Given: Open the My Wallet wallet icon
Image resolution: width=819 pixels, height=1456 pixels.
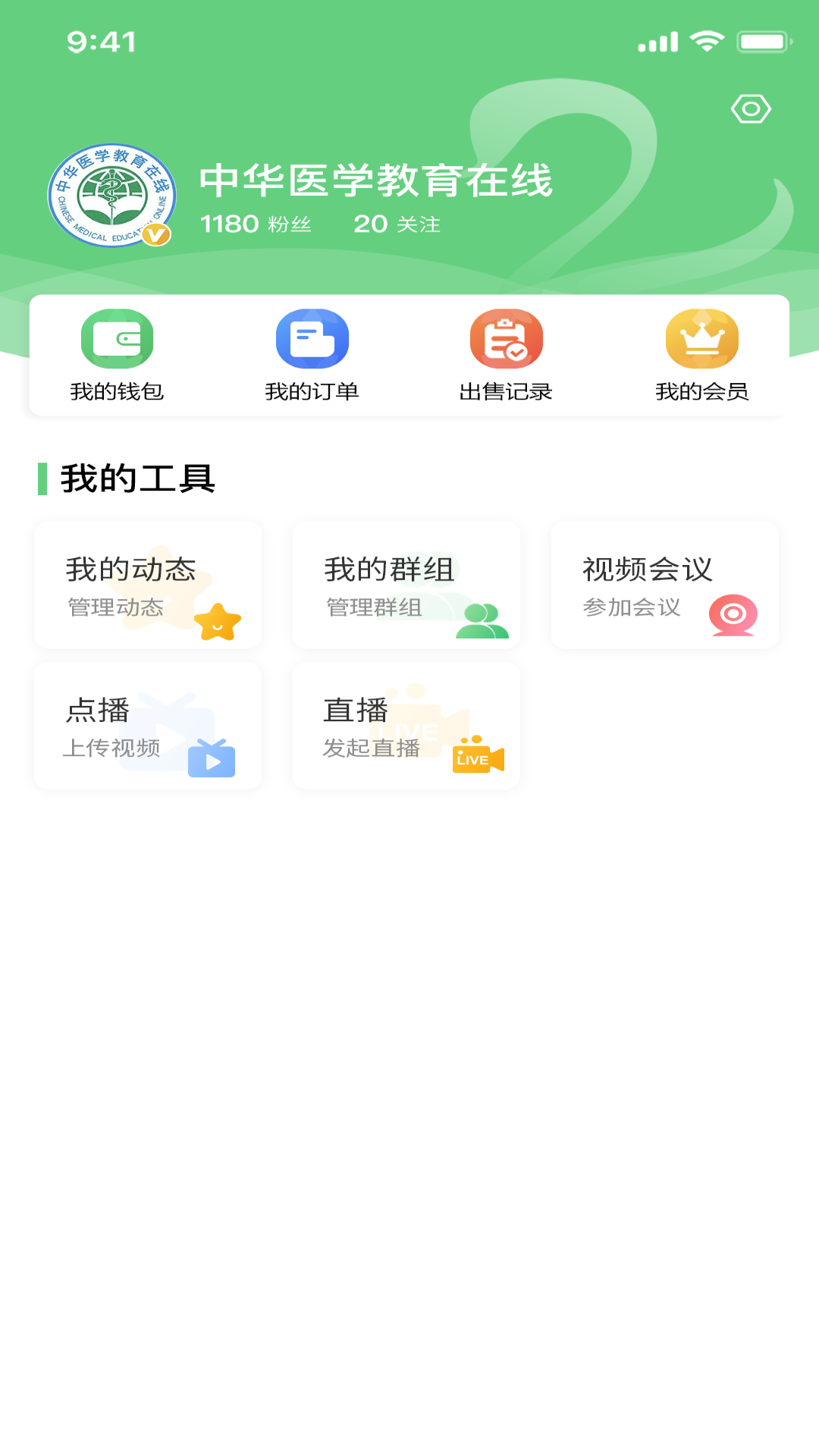Looking at the screenshot, I should (x=117, y=339).
